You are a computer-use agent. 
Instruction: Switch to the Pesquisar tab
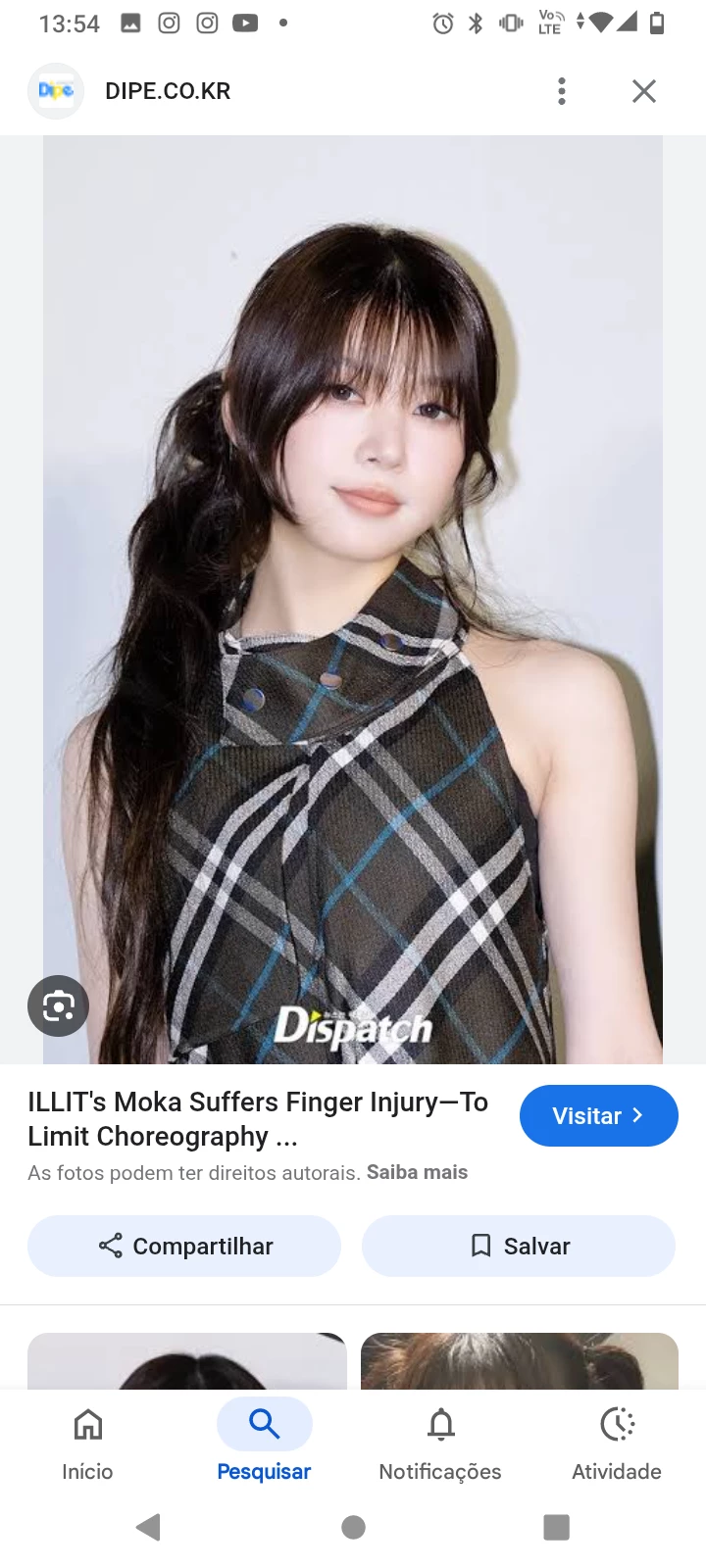264,1443
